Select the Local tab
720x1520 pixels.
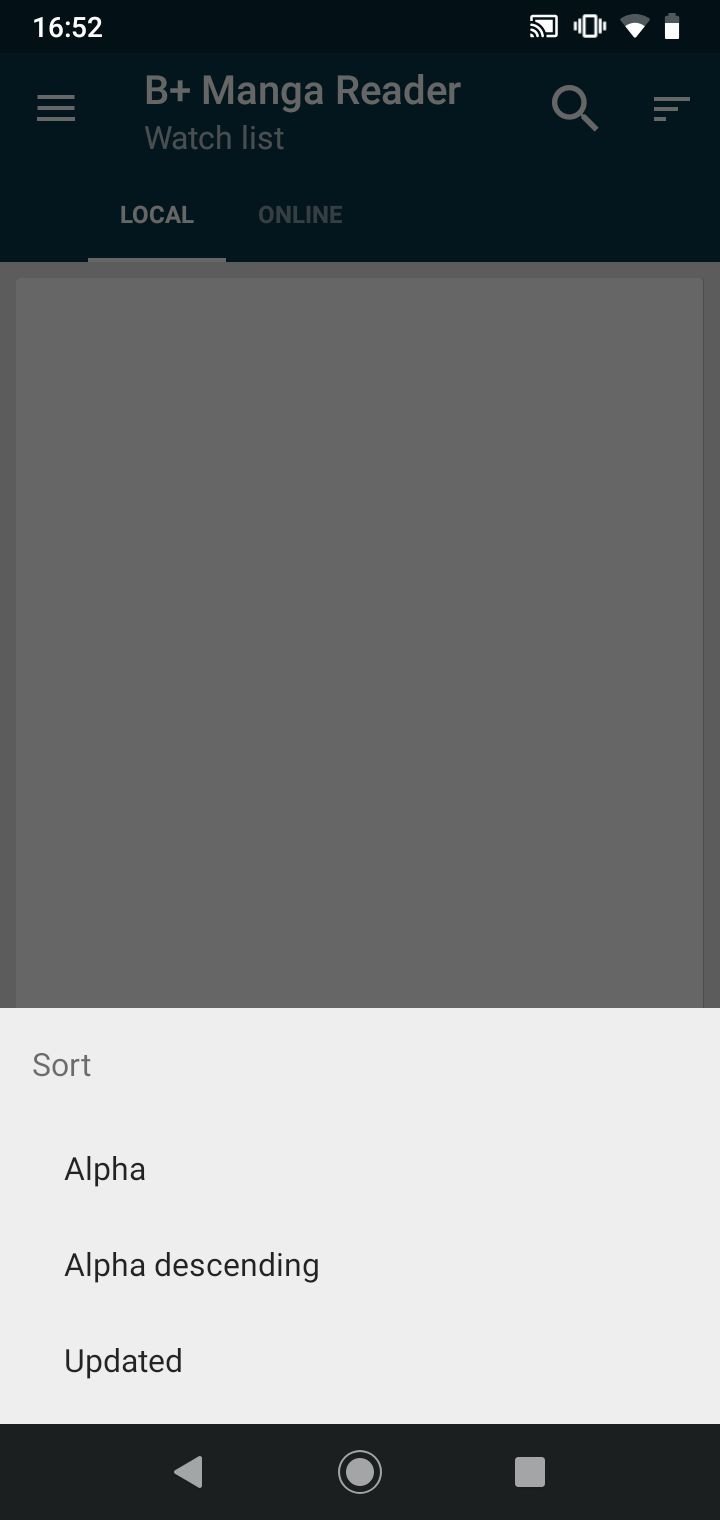(157, 215)
